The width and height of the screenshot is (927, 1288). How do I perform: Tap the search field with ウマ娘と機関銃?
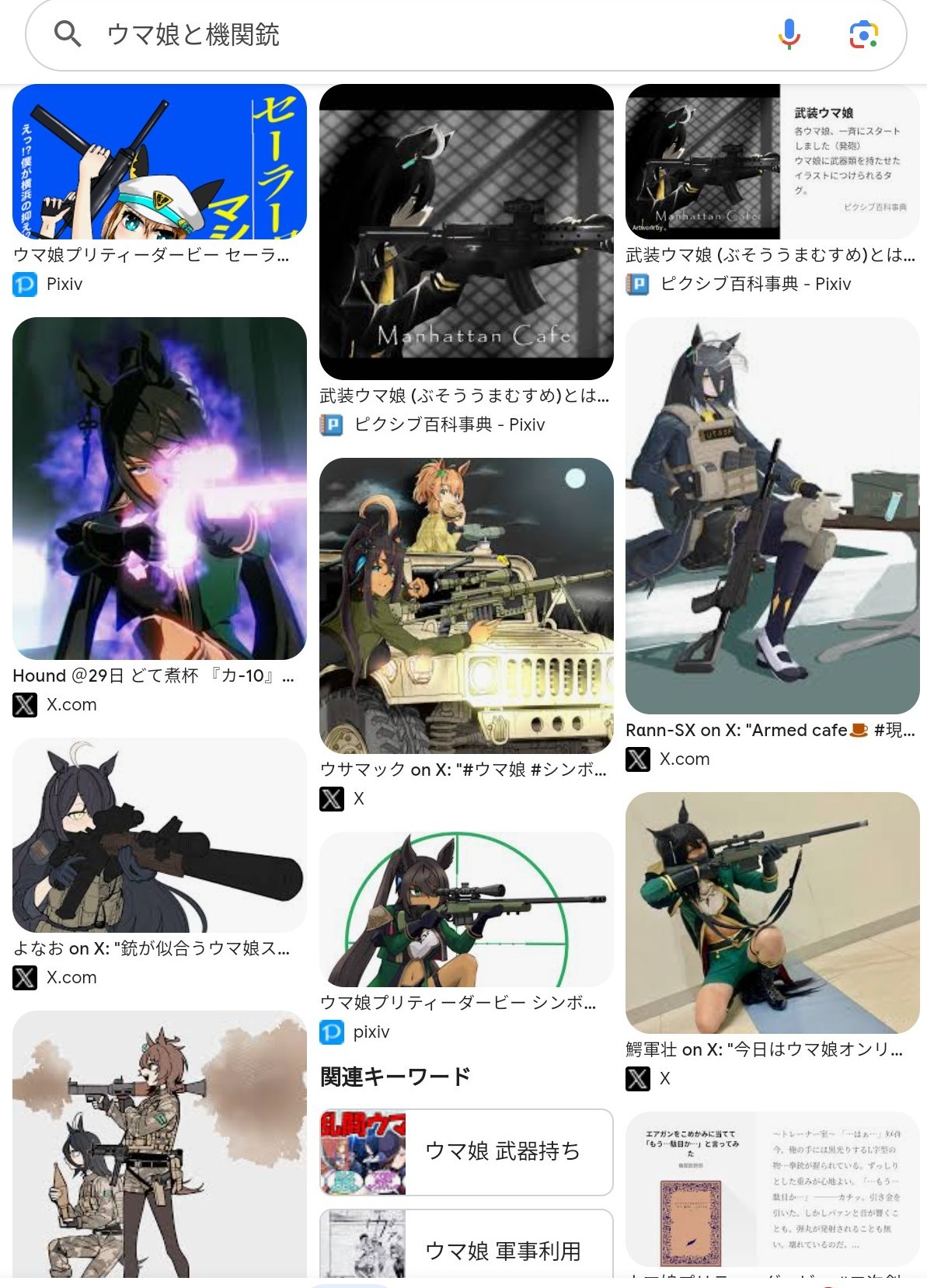click(389, 35)
